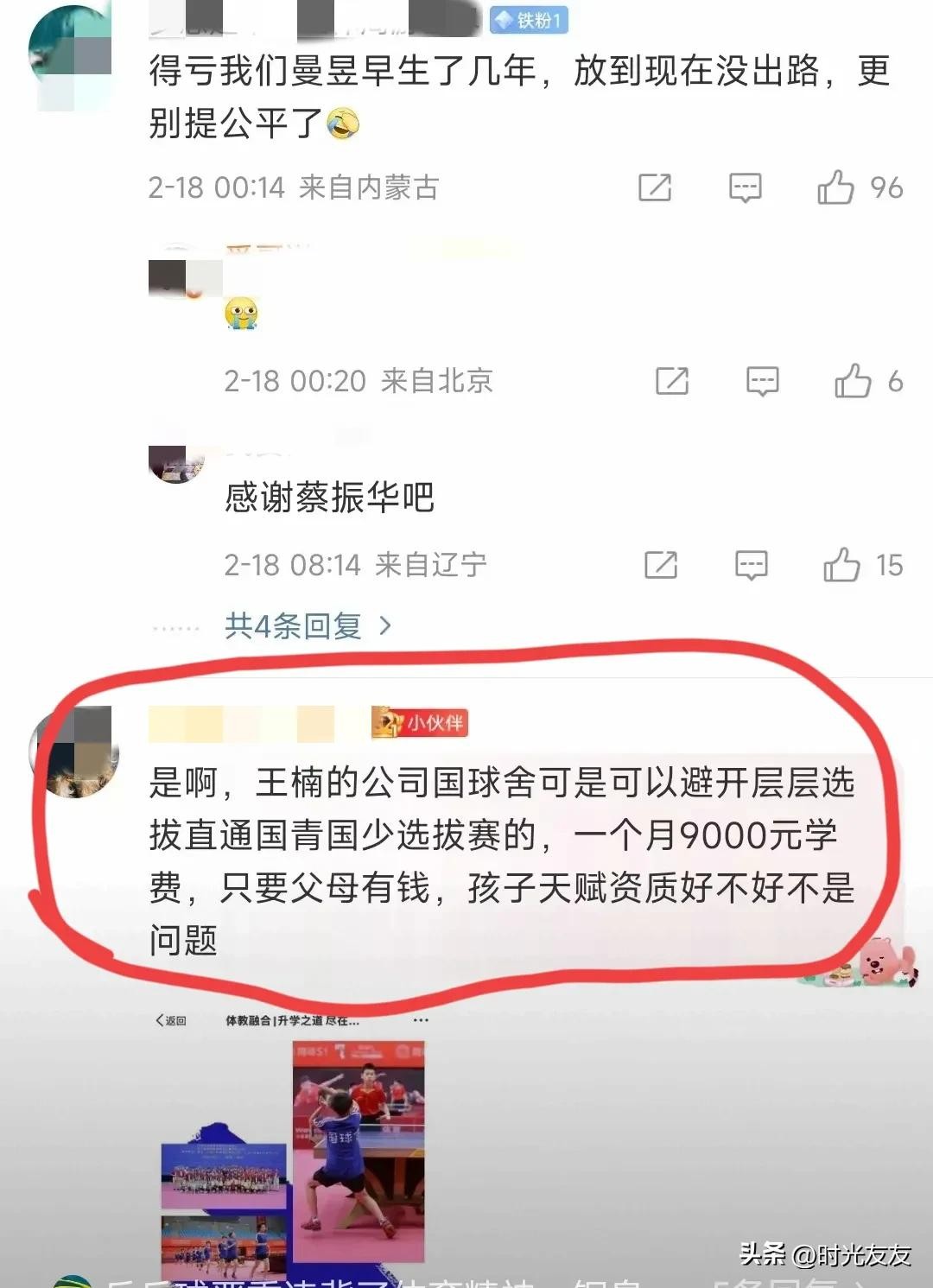The height and width of the screenshot is (1288, 933).
Task: Reply to the 感谢蔡振华吧 comment
Action: click(x=751, y=566)
